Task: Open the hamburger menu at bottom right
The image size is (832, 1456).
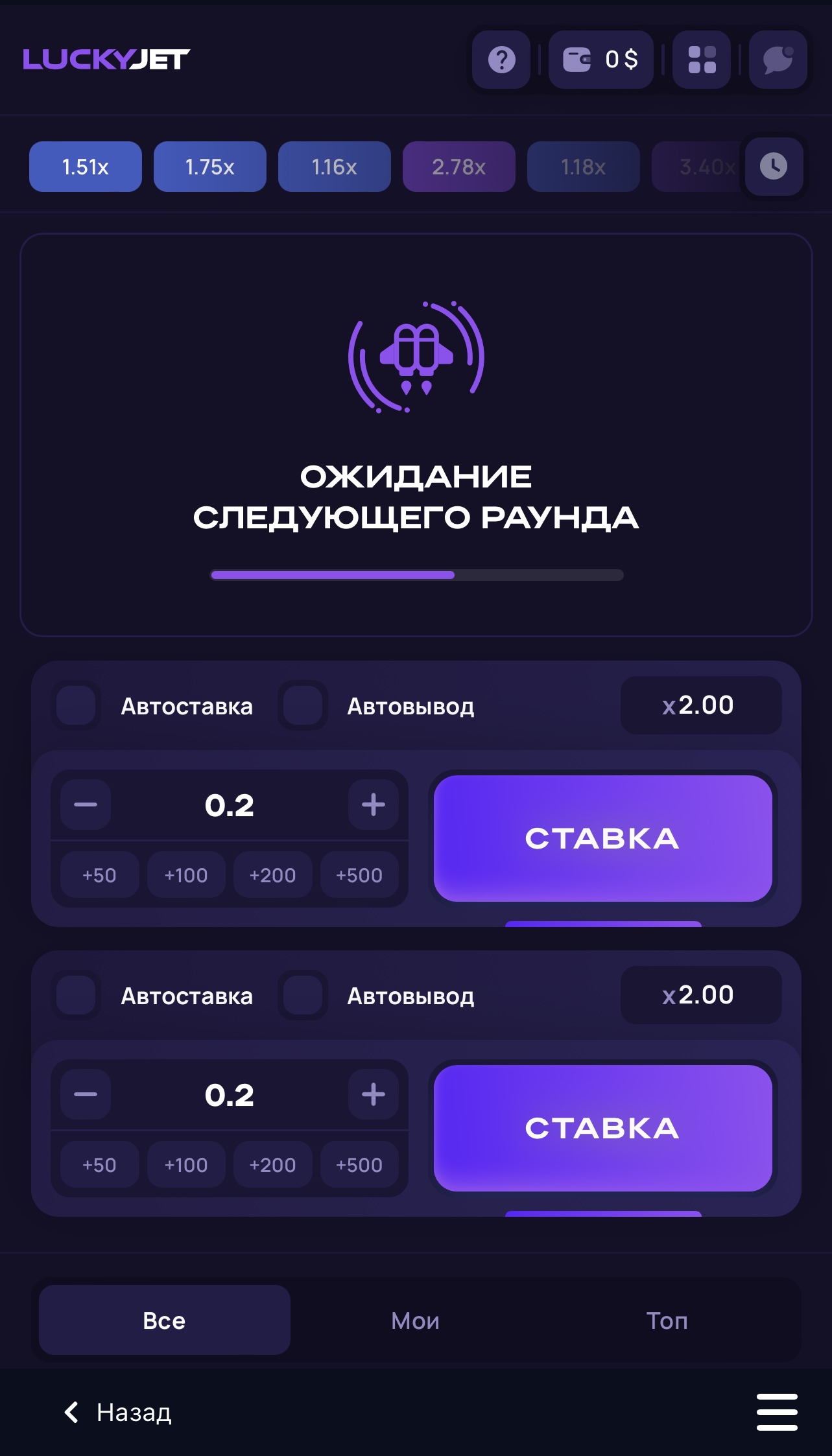Action: 777,1411
